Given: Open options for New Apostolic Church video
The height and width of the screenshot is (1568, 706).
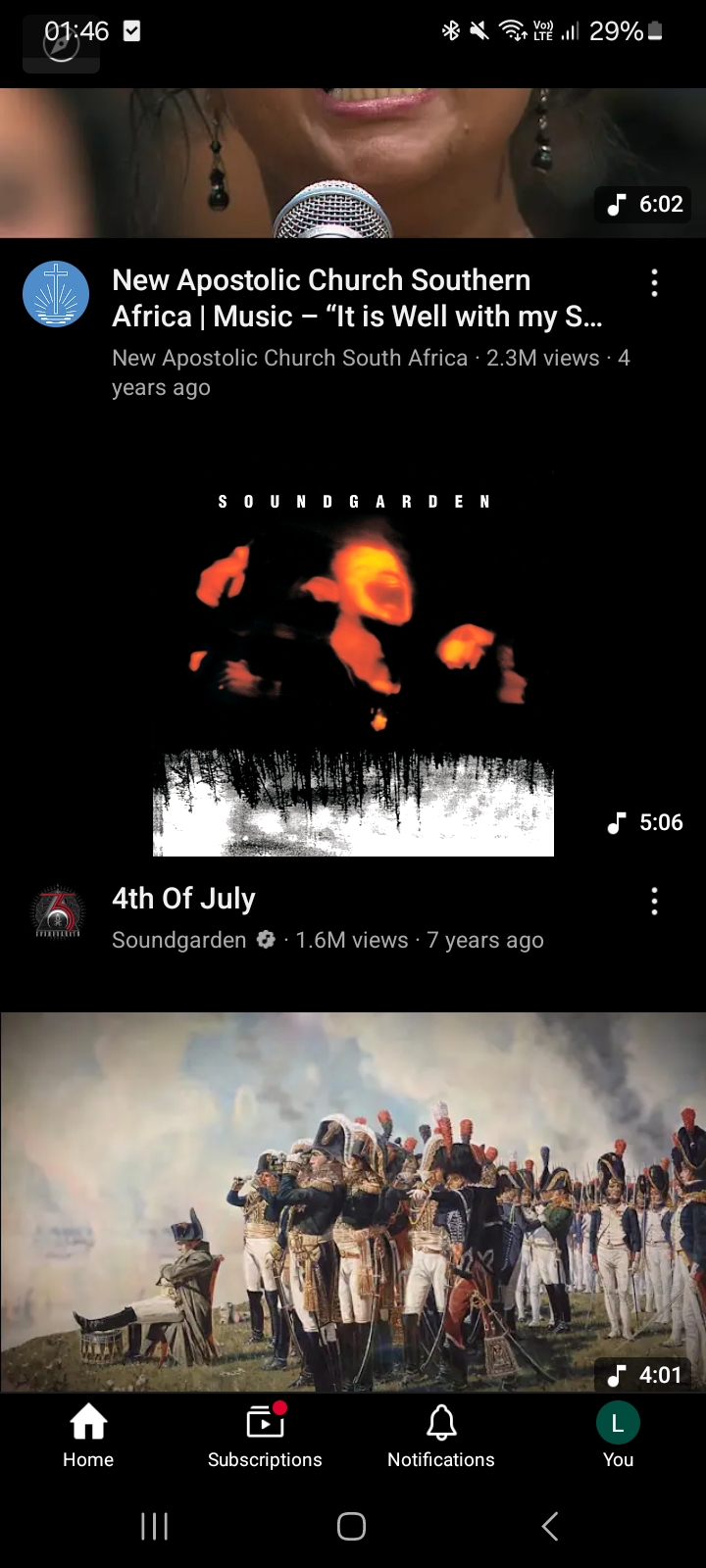Looking at the screenshot, I should [x=654, y=283].
